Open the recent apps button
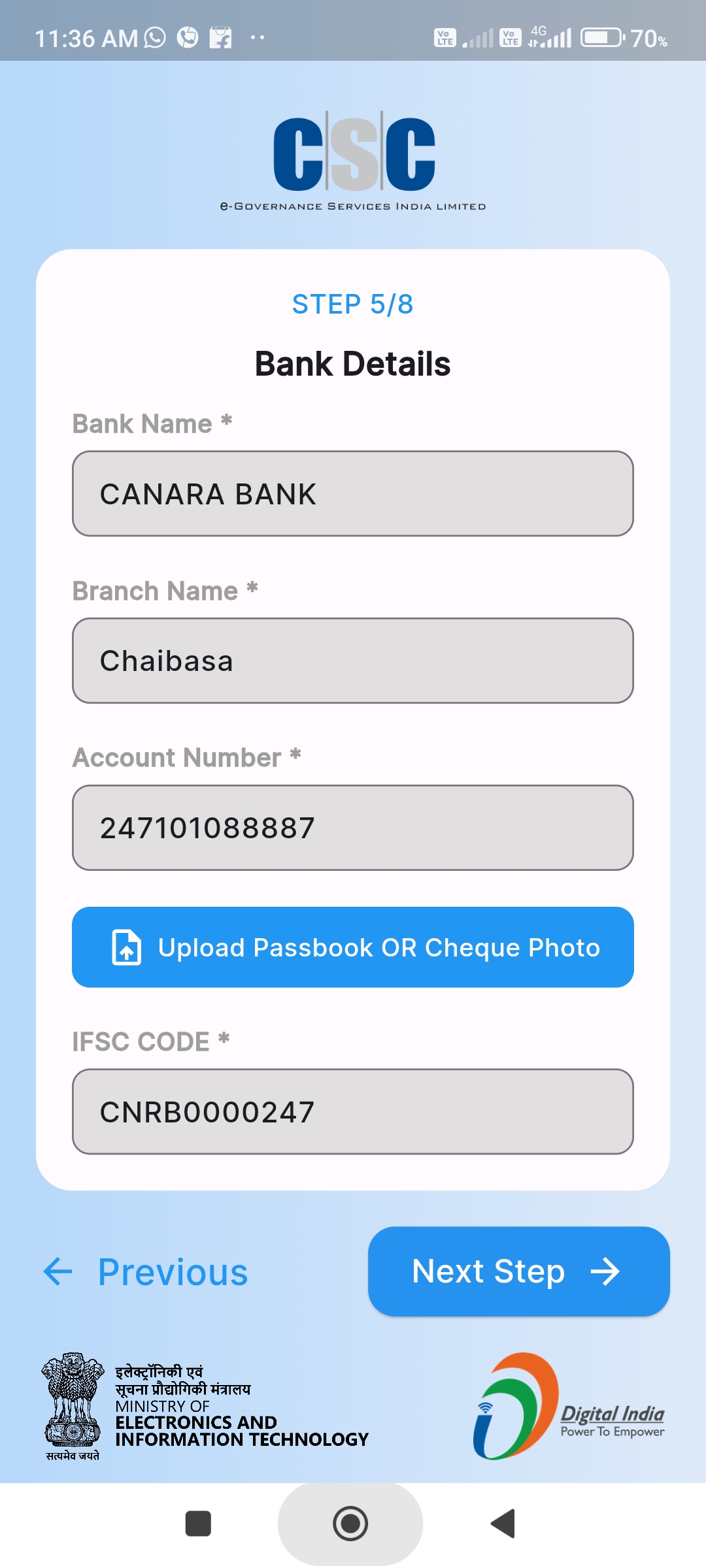The height and width of the screenshot is (1568, 706). coord(198,1524)
